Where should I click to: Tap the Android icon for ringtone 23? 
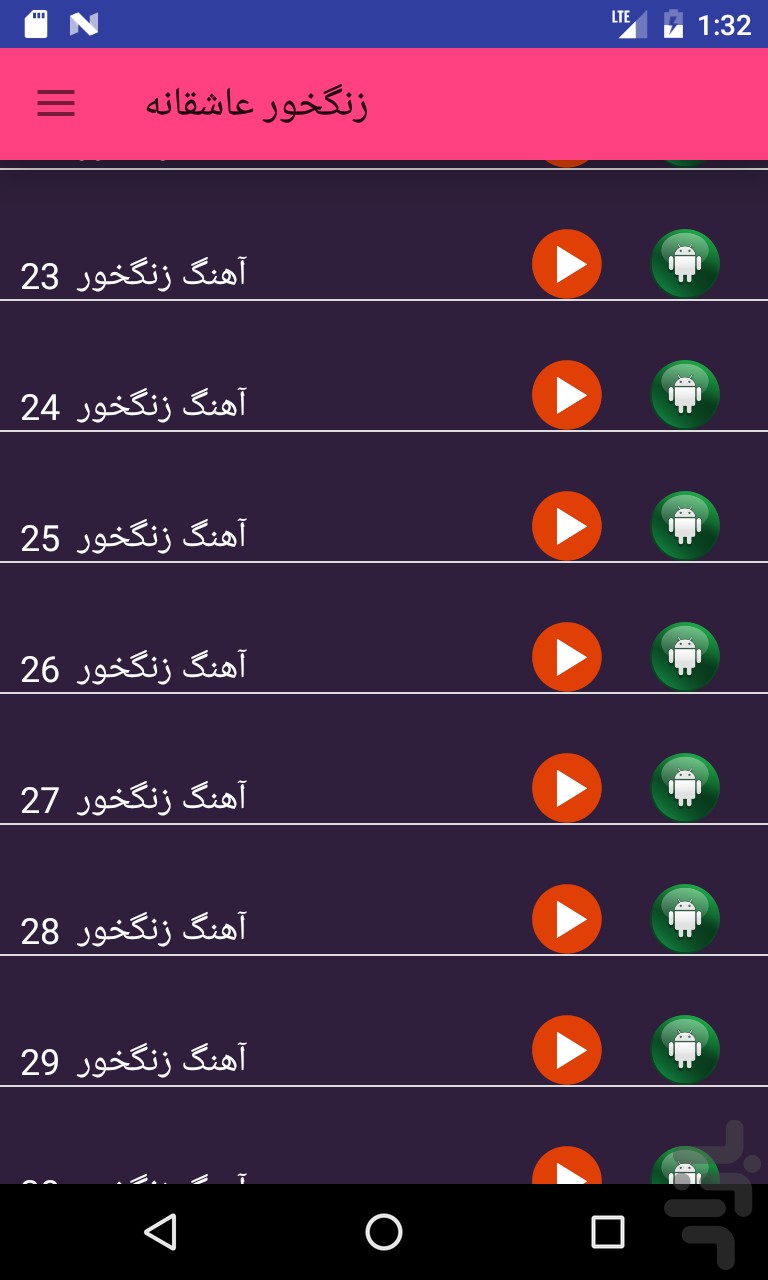point(685,264)
